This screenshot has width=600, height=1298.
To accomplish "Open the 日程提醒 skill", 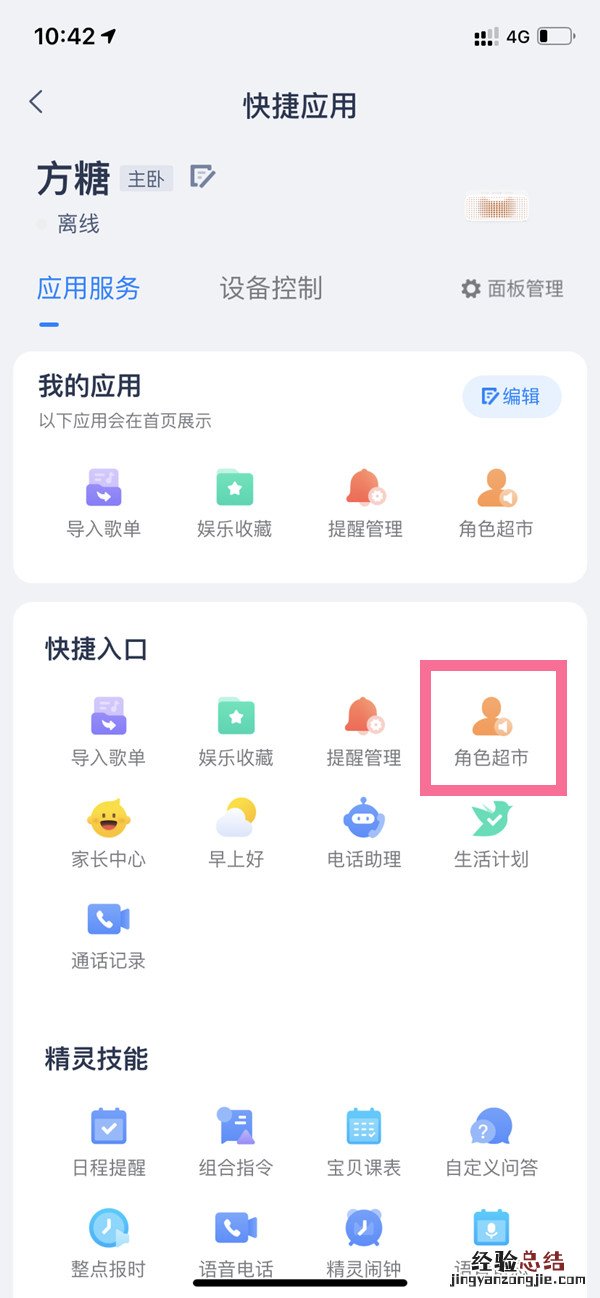I will [108, 1141].
